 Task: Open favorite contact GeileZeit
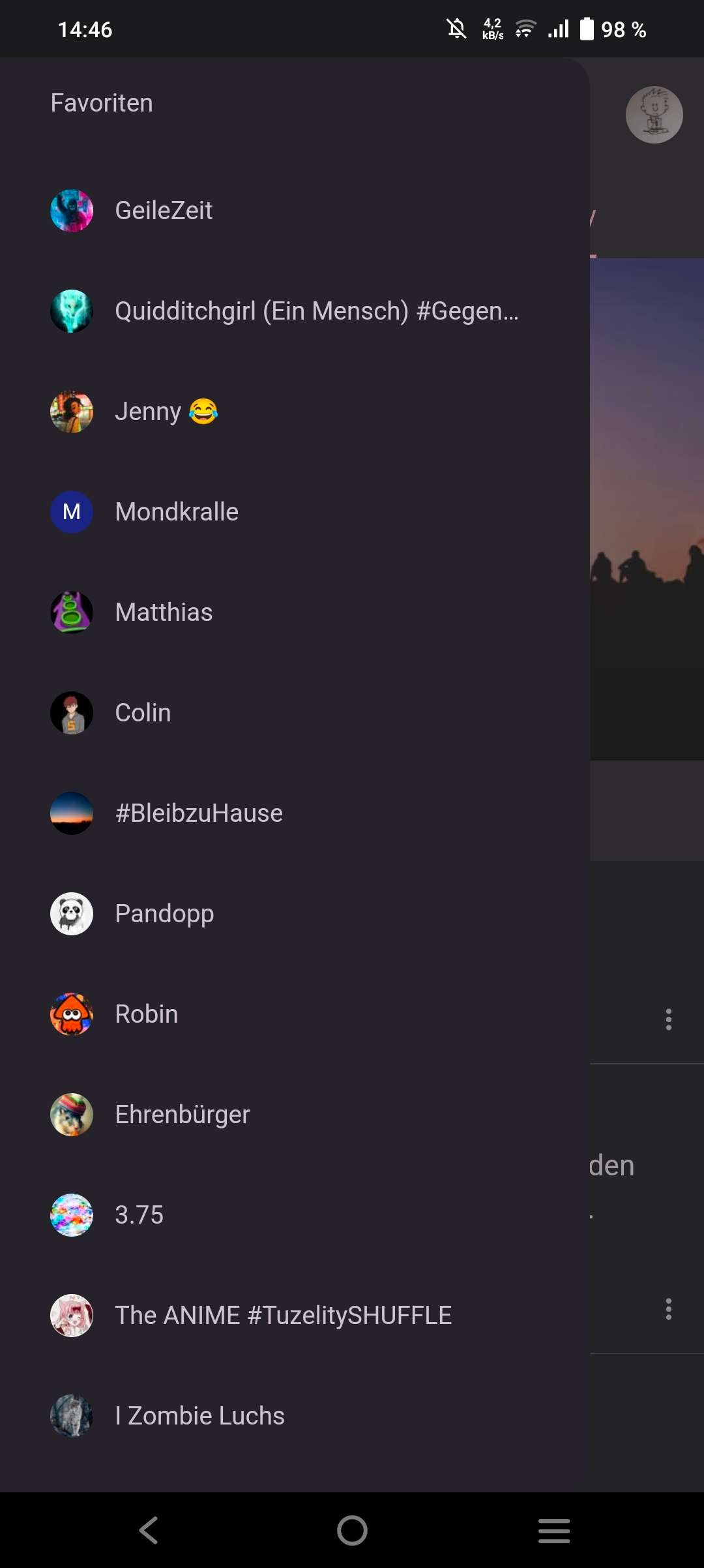tap(164, 211)
